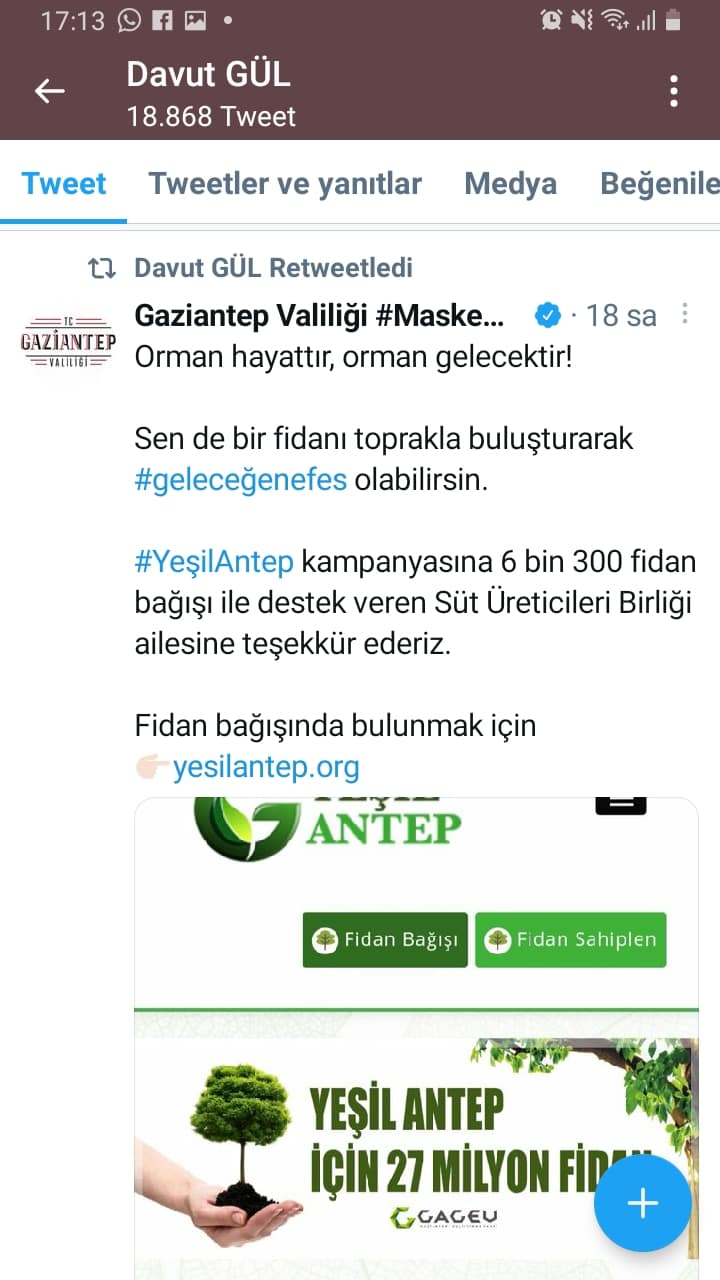Viewport: 720px width, 1280px height.
Task: Switch to the Tweet tab
Action: point(64,184)
